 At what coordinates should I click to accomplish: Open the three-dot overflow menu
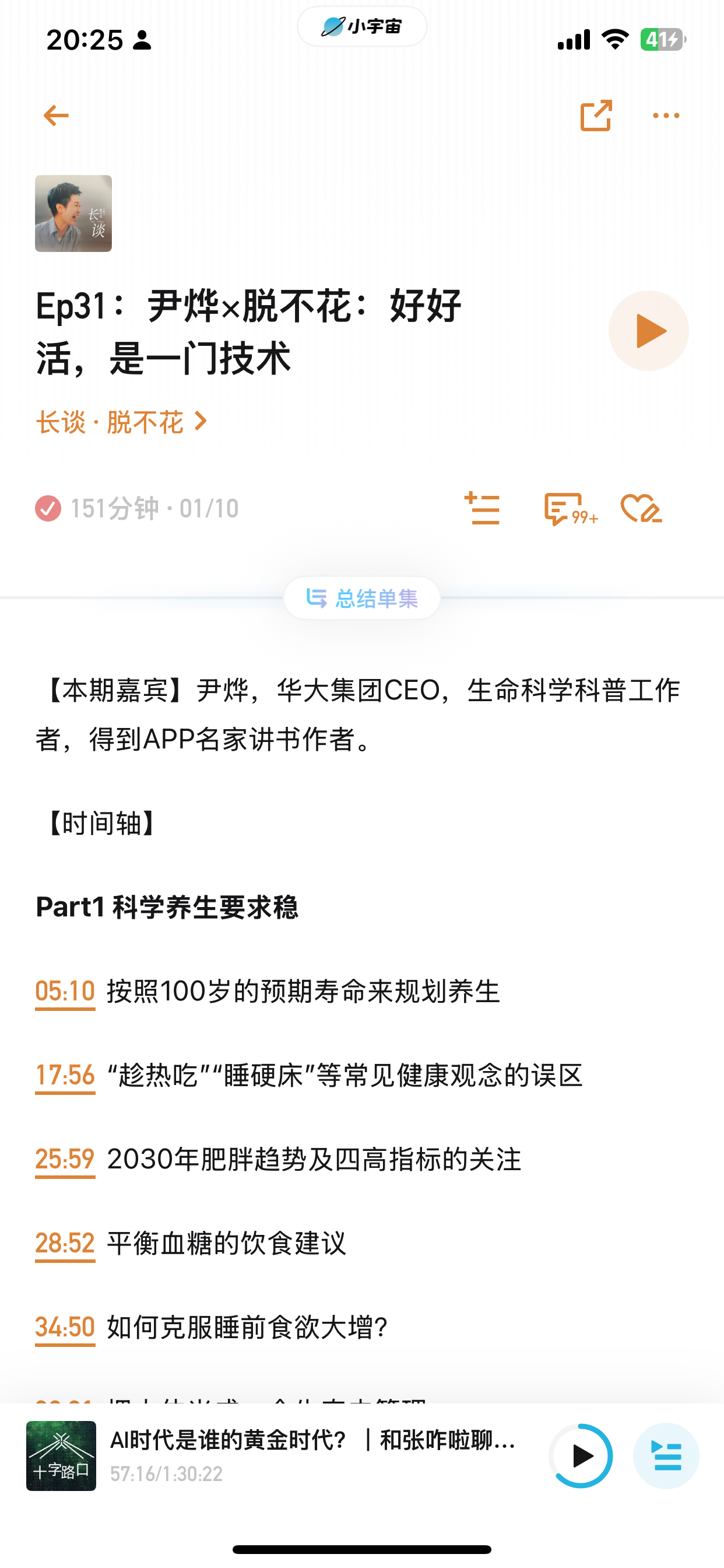pyautogui.click(x=666, y=116)
